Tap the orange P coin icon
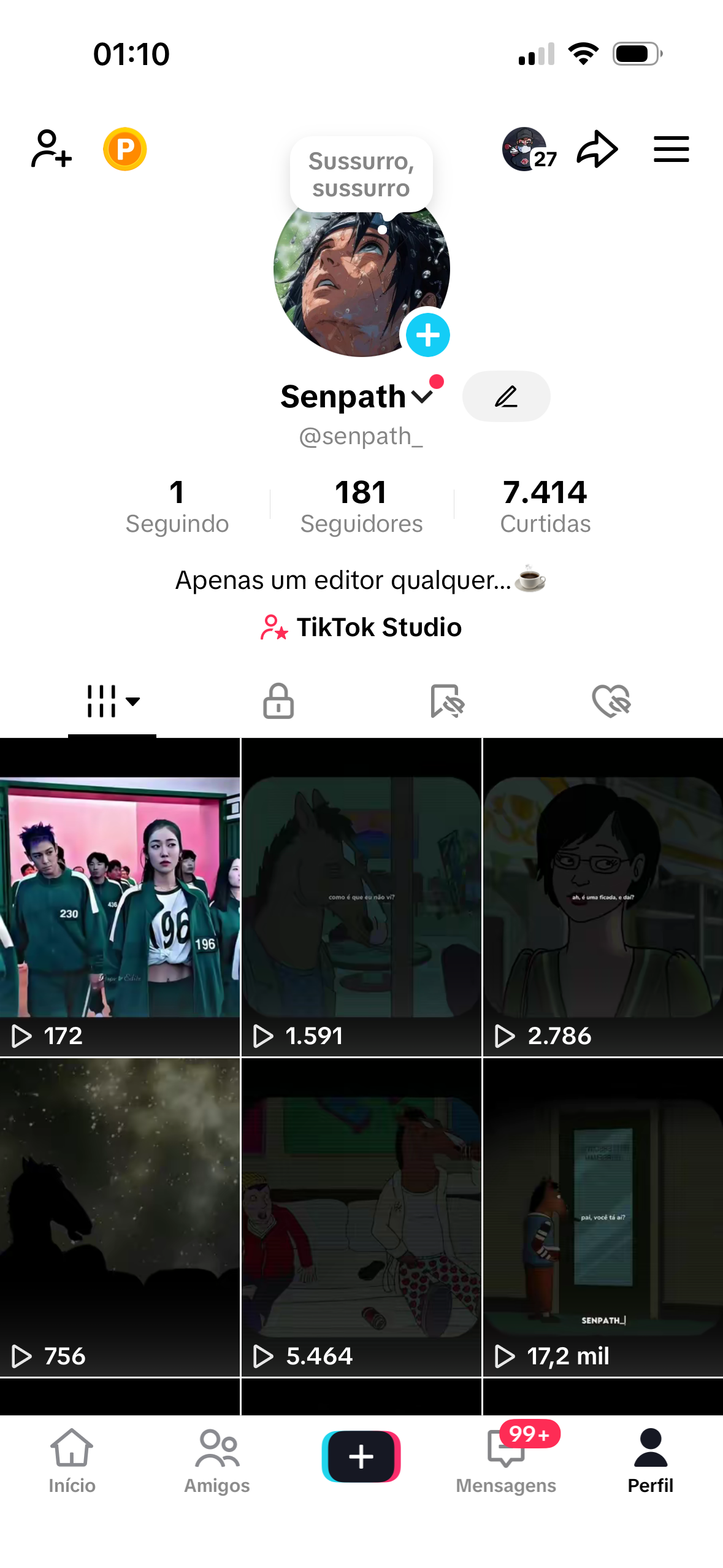Screen dimensions: 723x1568 tap(125, 149)
